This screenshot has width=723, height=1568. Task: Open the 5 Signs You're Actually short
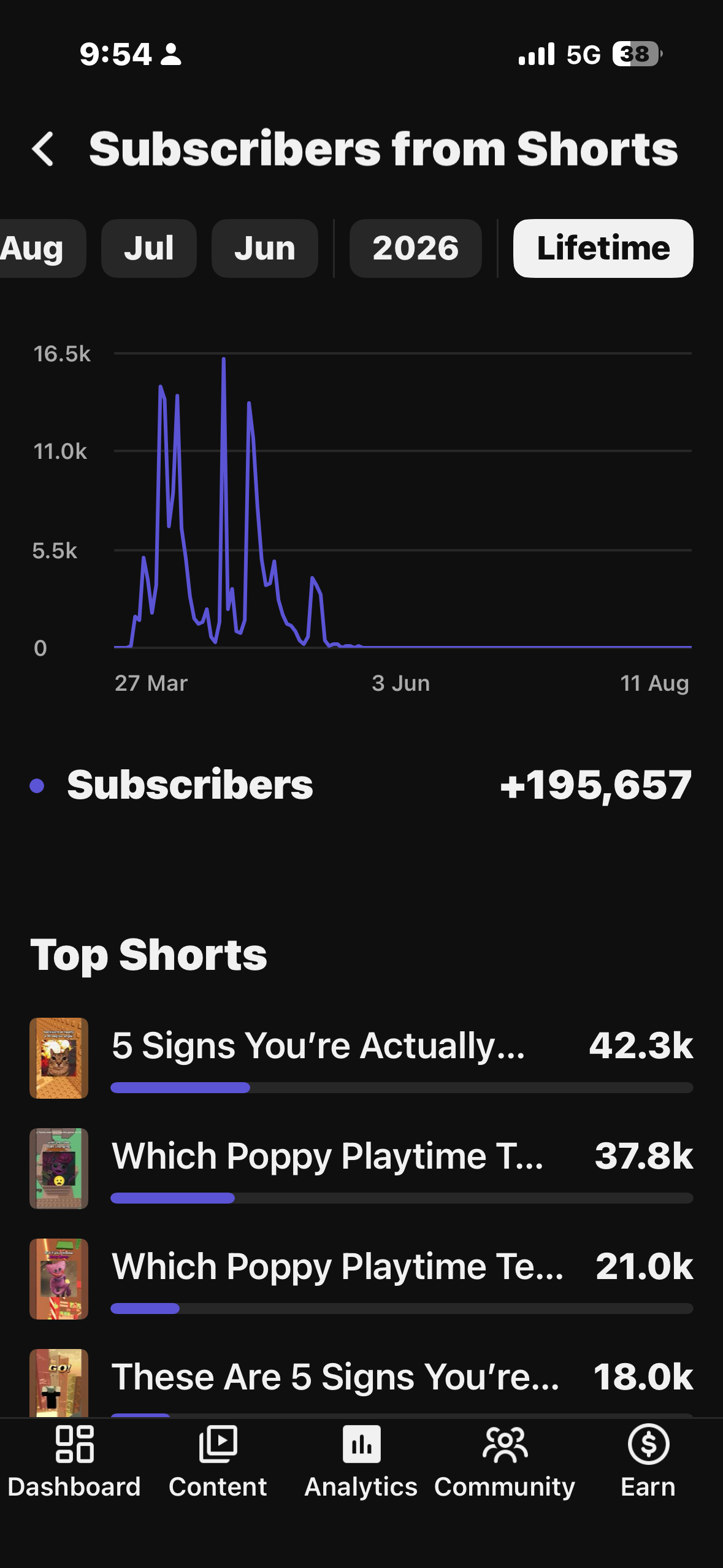[x=362, y=1058]
